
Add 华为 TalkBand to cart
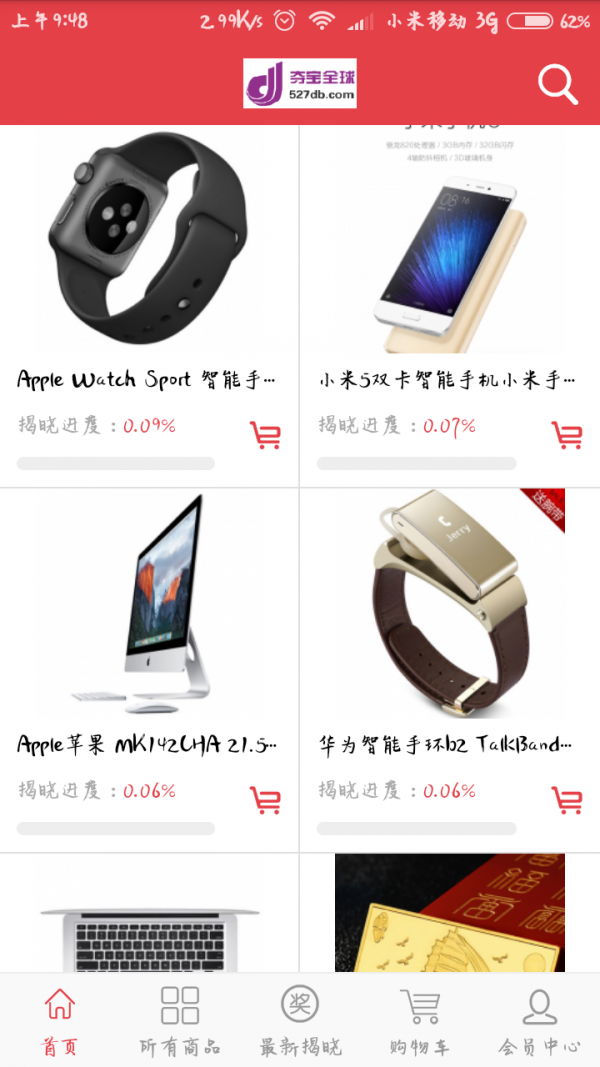point(567,800)
